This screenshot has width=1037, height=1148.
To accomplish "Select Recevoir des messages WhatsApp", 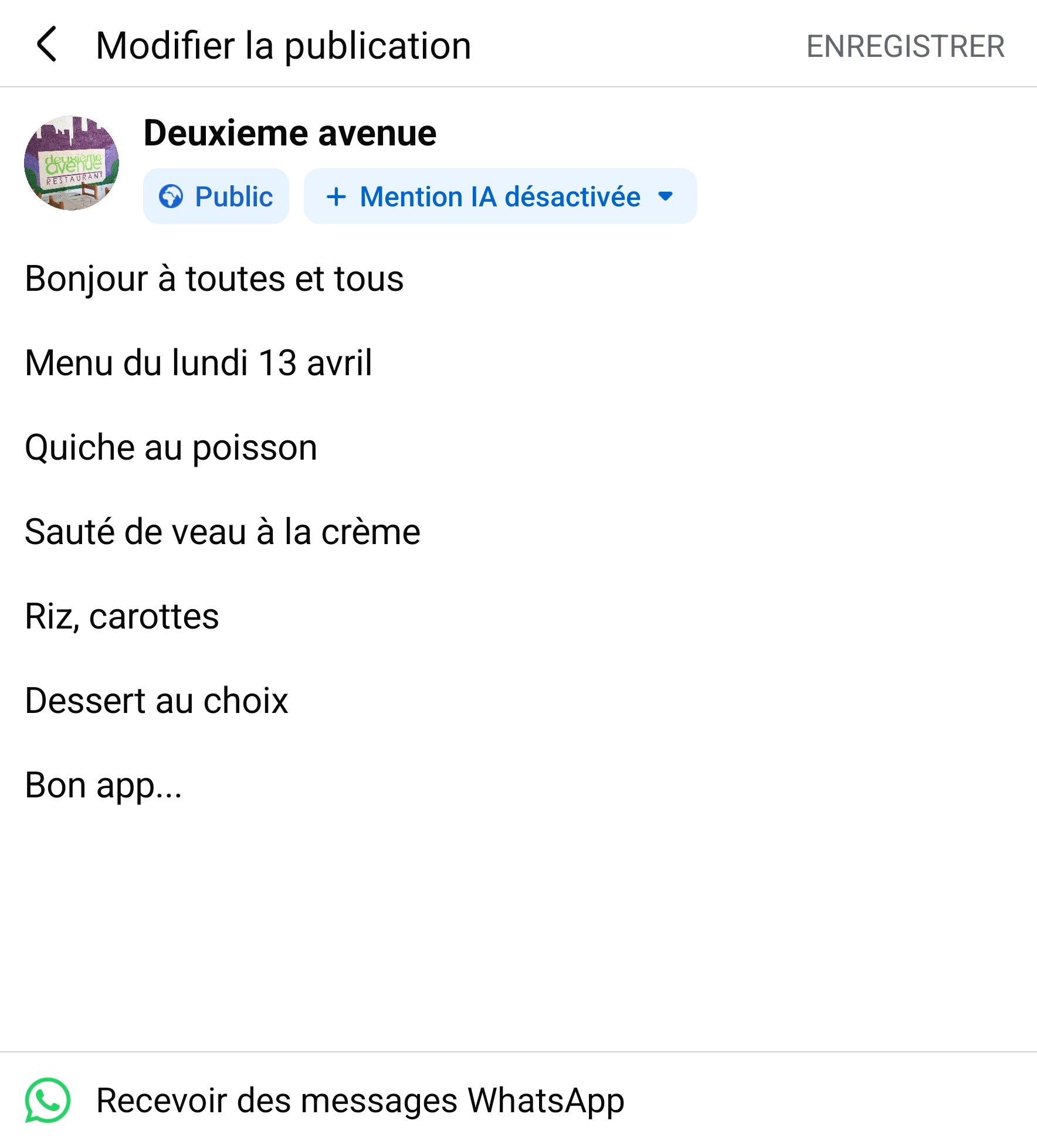I will (x=359, y=1100).
